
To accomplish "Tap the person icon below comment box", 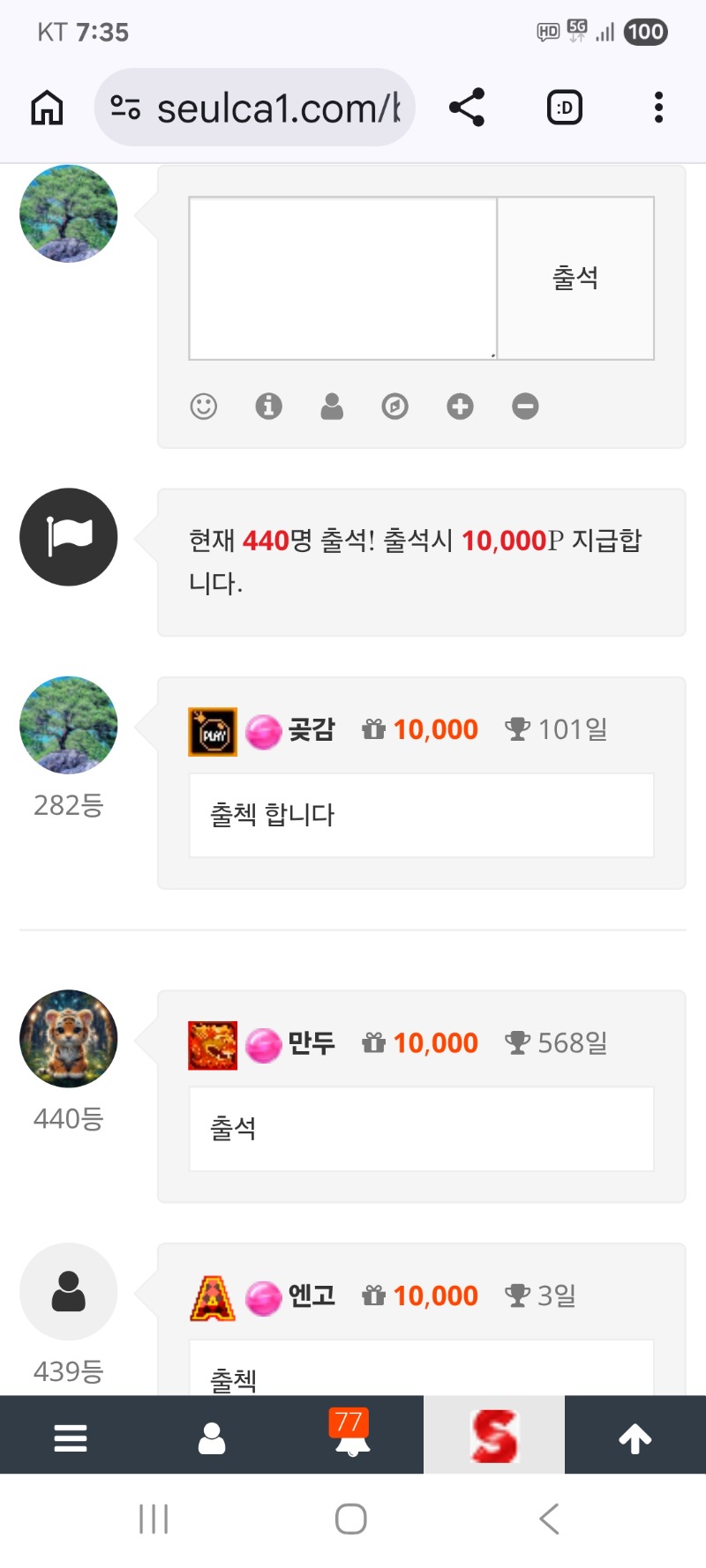I will (x=332, y=407).
